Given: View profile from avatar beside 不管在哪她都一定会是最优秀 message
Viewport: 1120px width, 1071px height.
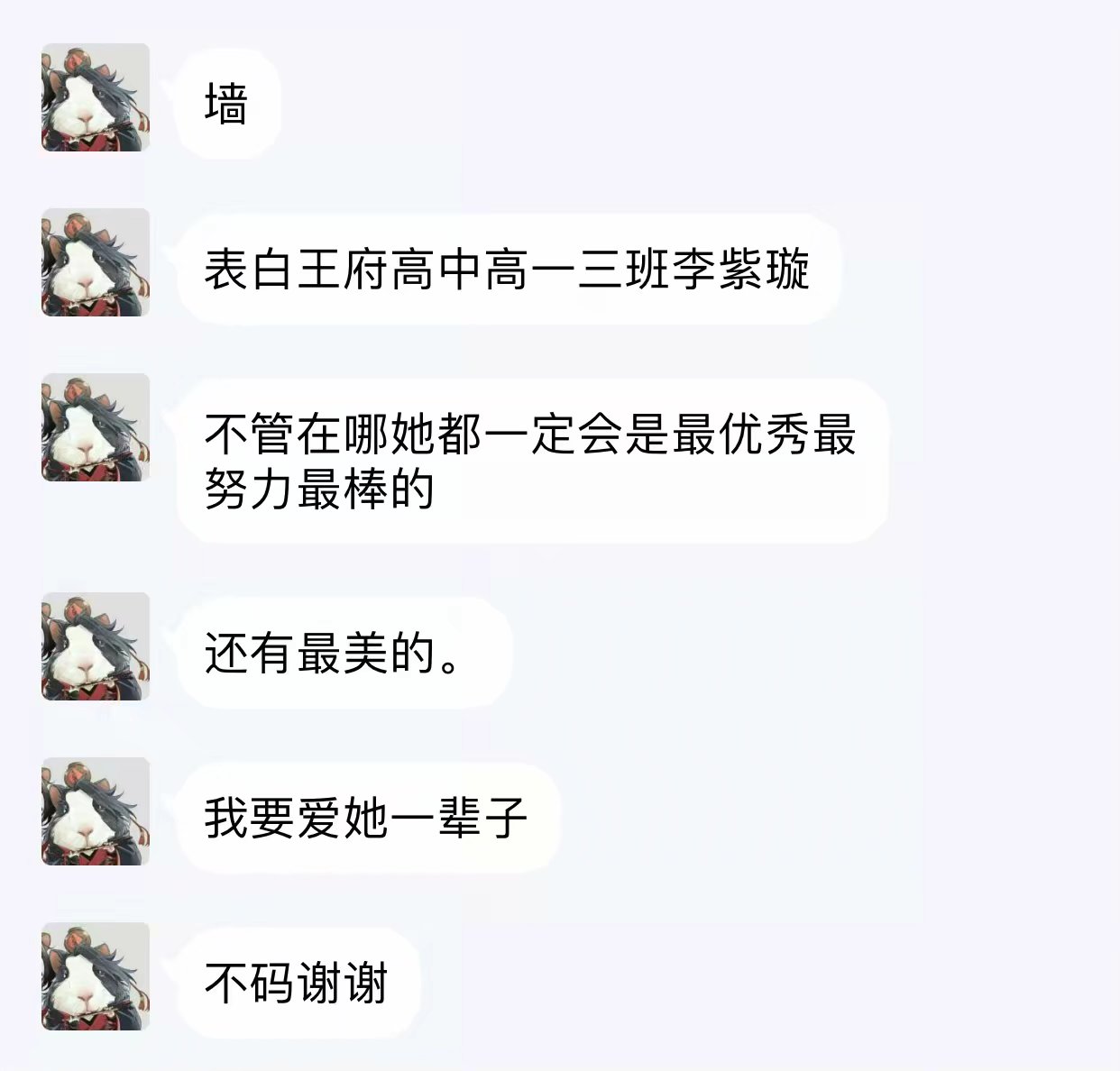Looking at the screenshot, I should tap(96, 427).
